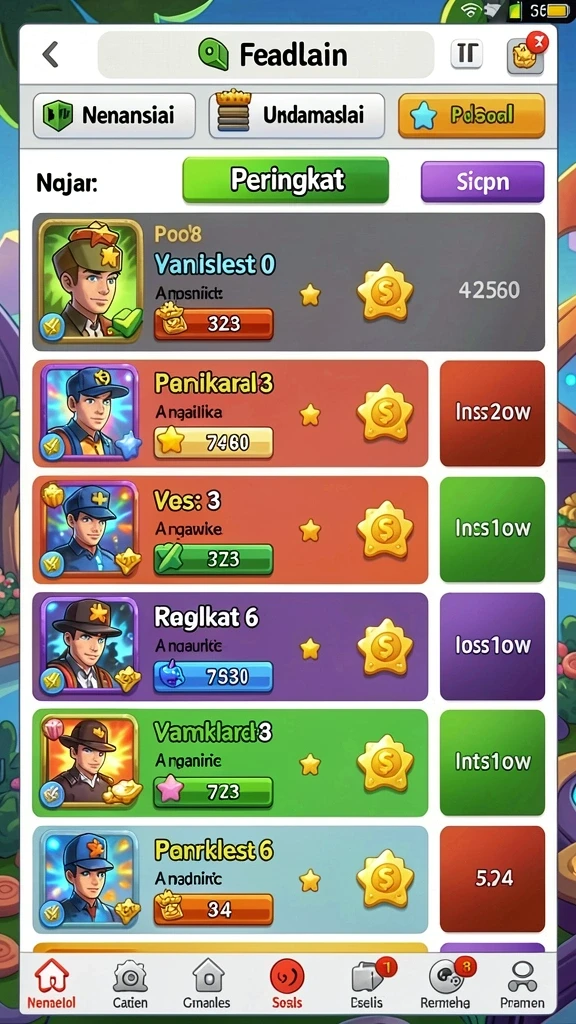
Task: Select the Pdsoal star tab
Action: point(472,116)
